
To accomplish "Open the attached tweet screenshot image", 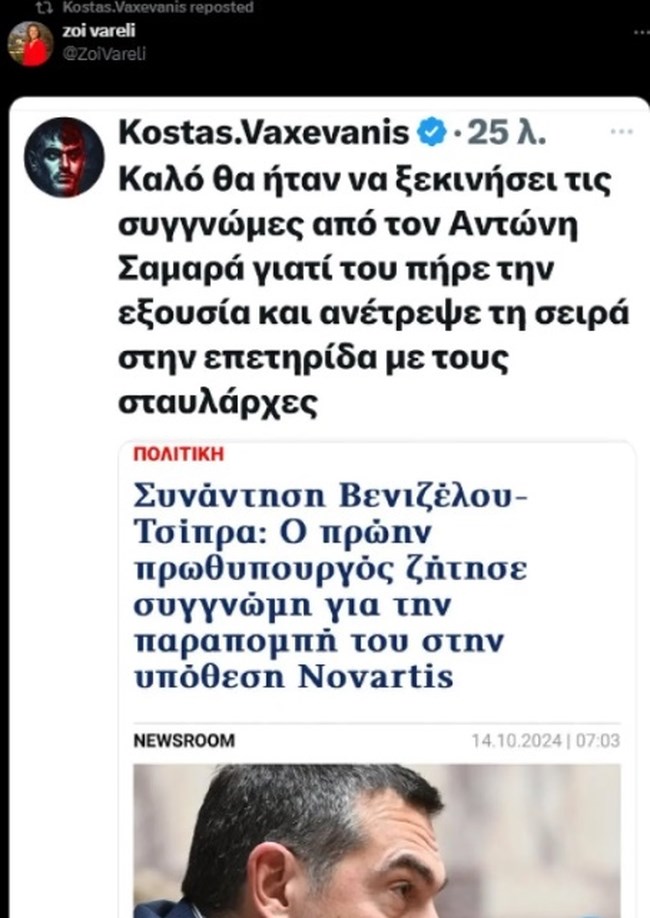I will point(325,500).
